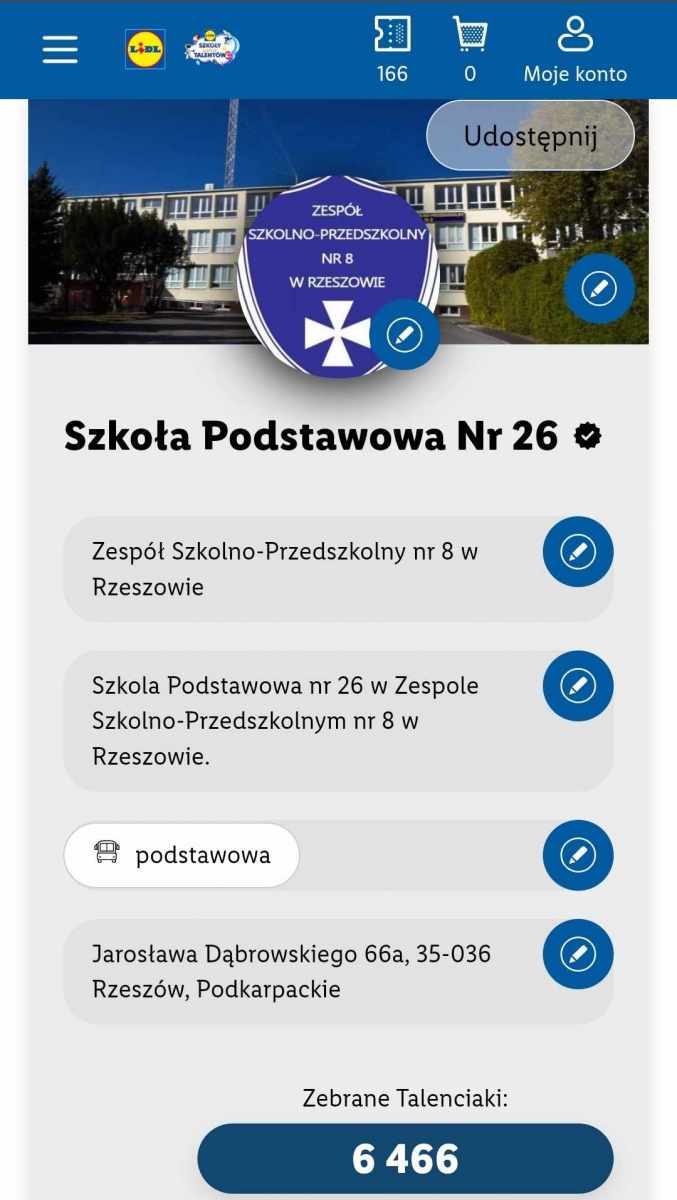
Task: Go to the Lidl home logo
Action: click(145, 48)
